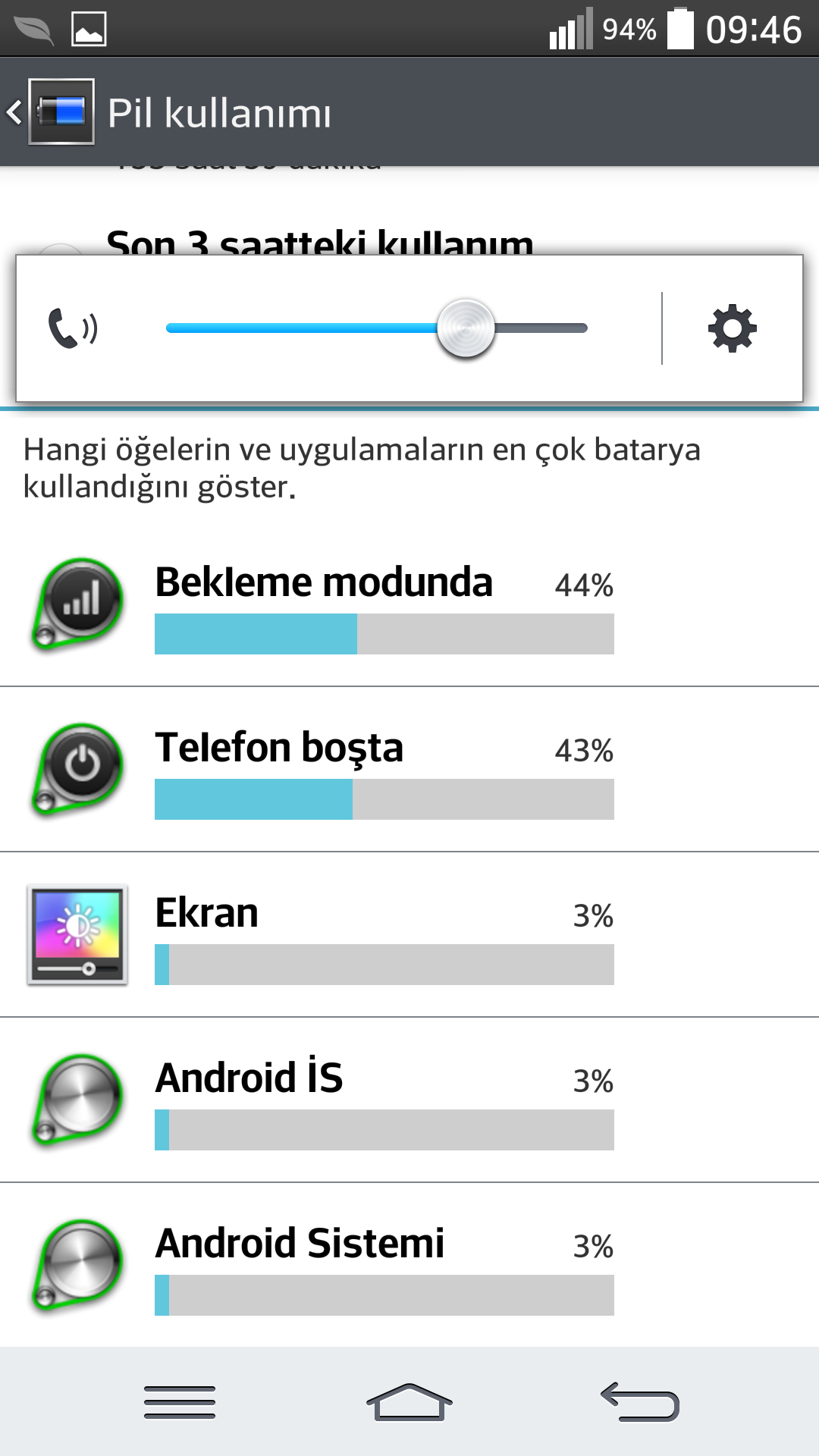The height and width of the screenshot is (1456, 819).
Task: View Ekran battery usage details
Action: (x=409, y=936)
